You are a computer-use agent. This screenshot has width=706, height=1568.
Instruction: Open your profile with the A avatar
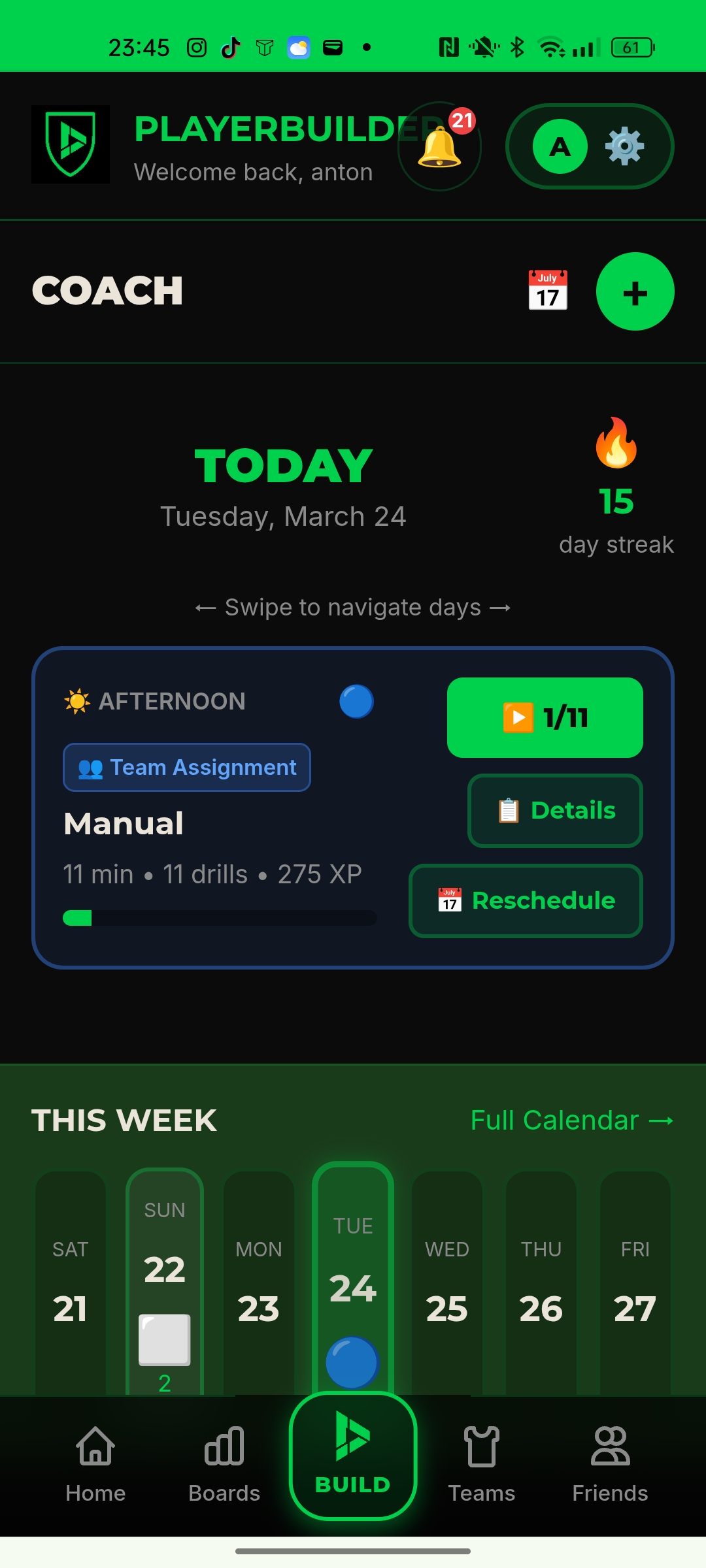tap(559, 146)
